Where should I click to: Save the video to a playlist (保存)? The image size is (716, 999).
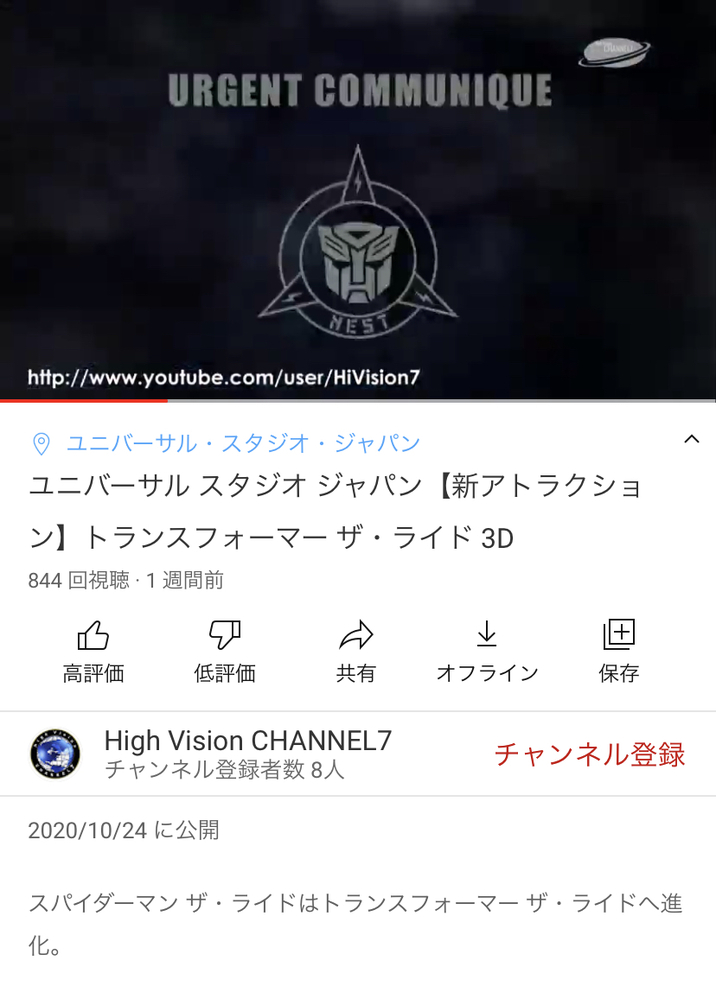[x=619, y=650]
